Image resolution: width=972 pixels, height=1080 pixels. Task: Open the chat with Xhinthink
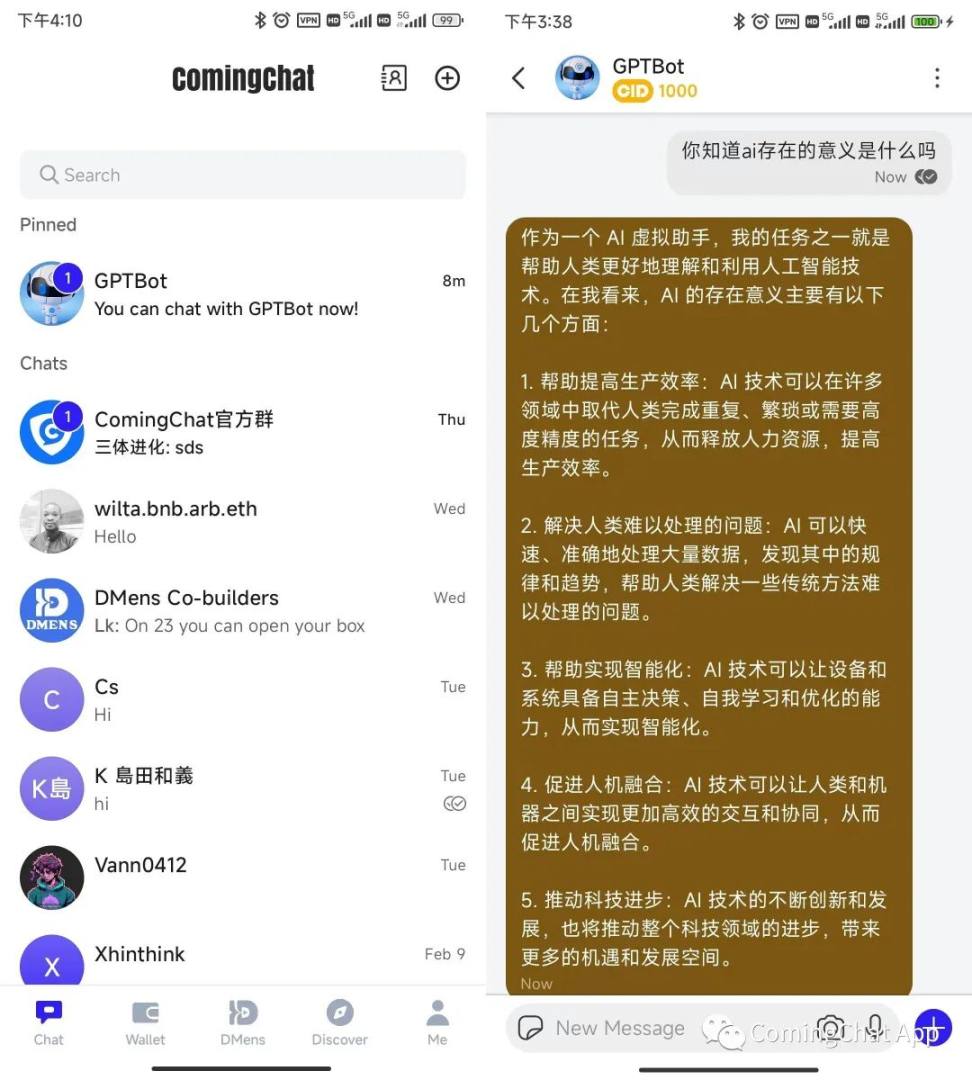pyautogui.click(x=242, y=959)
